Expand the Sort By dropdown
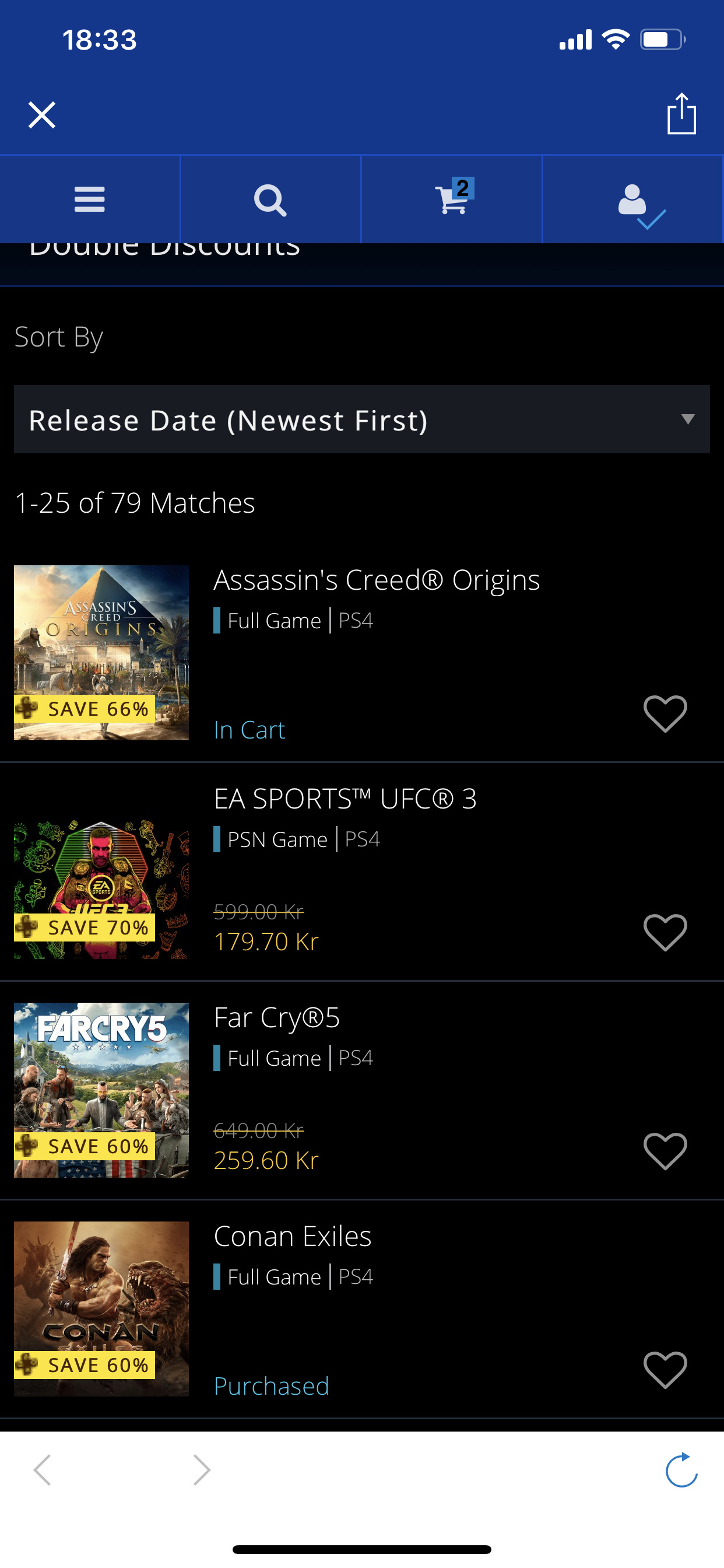Viewport: 724px width, 1568px height. point(361,419)
